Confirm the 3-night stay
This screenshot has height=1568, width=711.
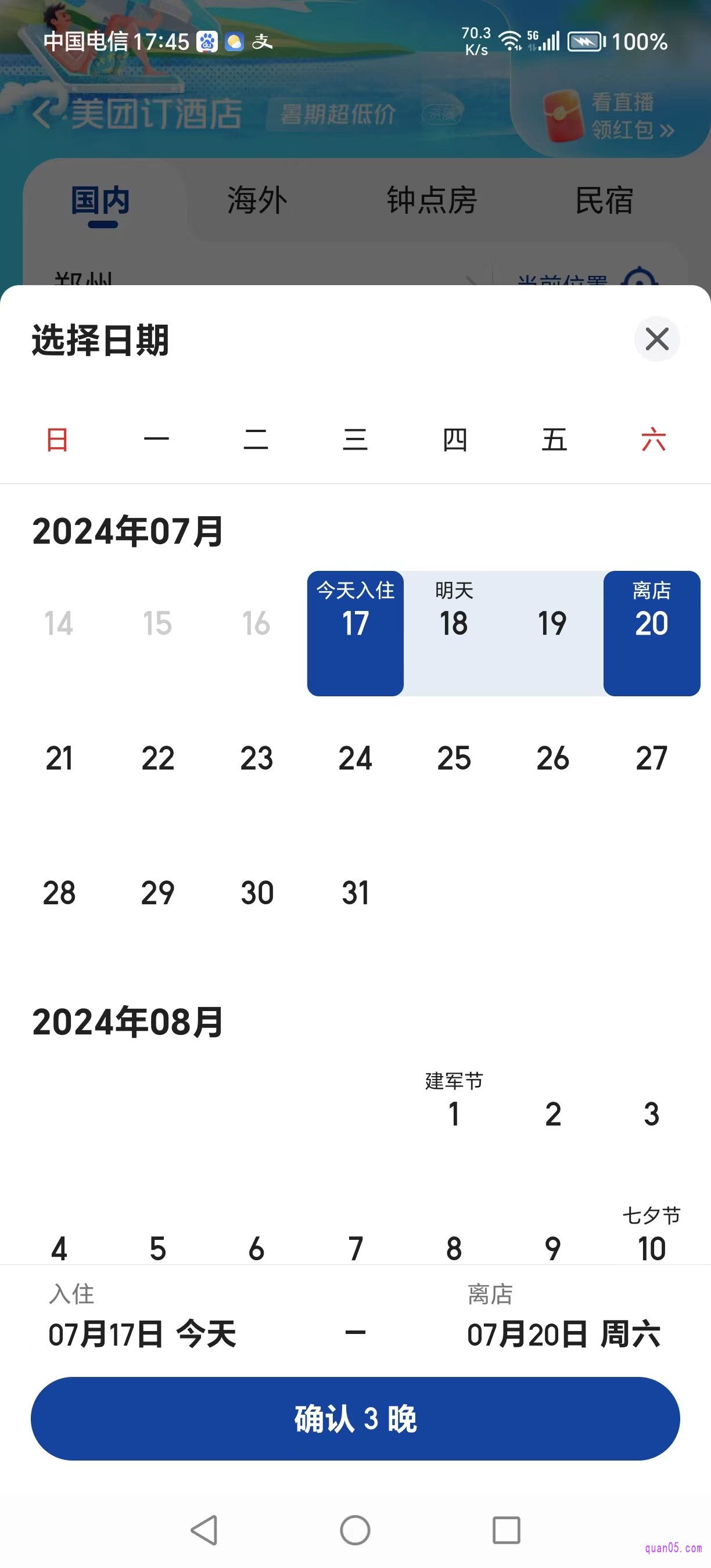pyautogui.click(x=355, y=1418)
